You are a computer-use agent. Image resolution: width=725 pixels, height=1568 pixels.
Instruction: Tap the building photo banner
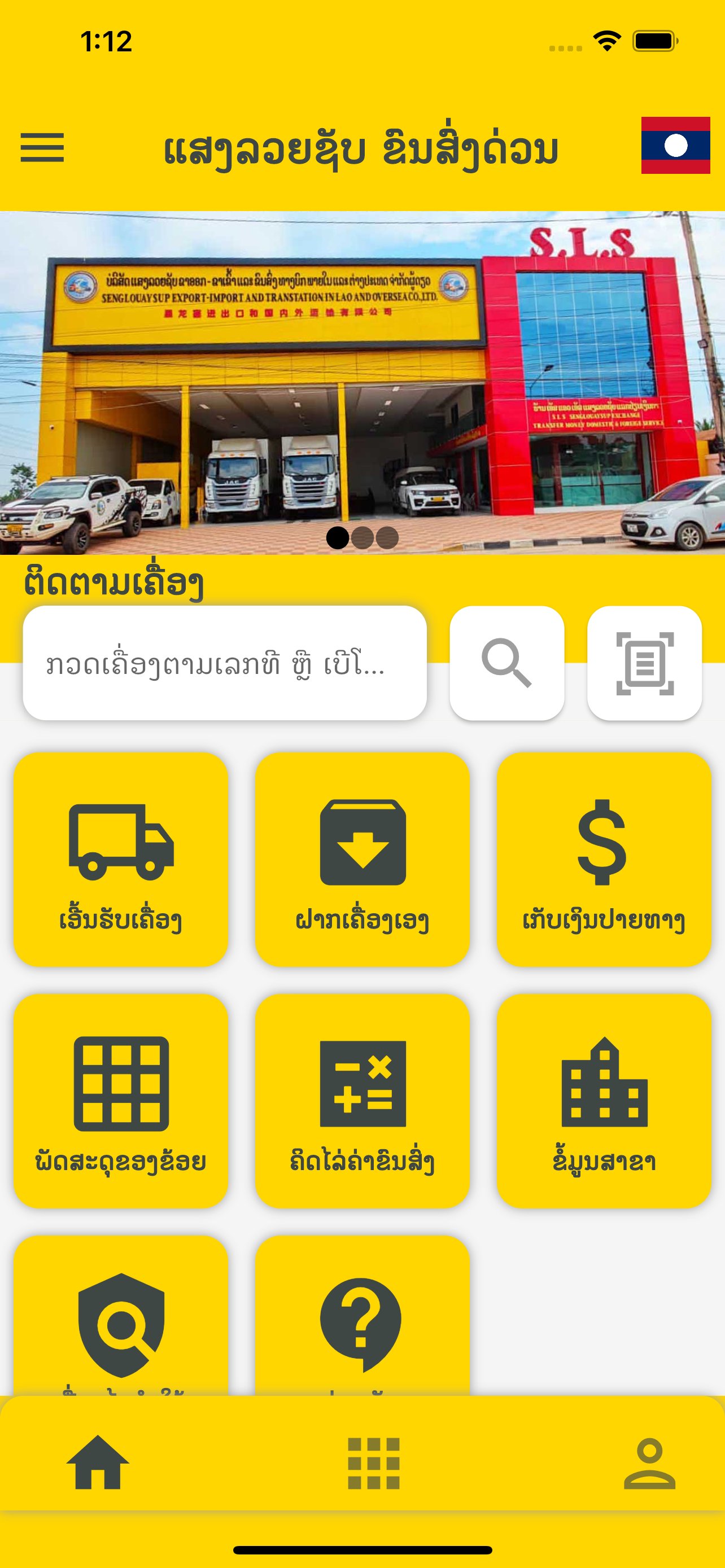click(x=362, y=378)
